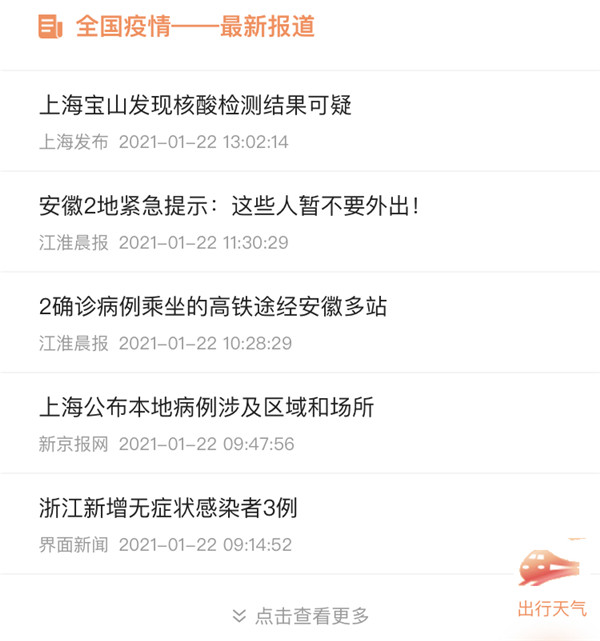Open article about high-speed rail confirmed cases

(x=212, y=307)
